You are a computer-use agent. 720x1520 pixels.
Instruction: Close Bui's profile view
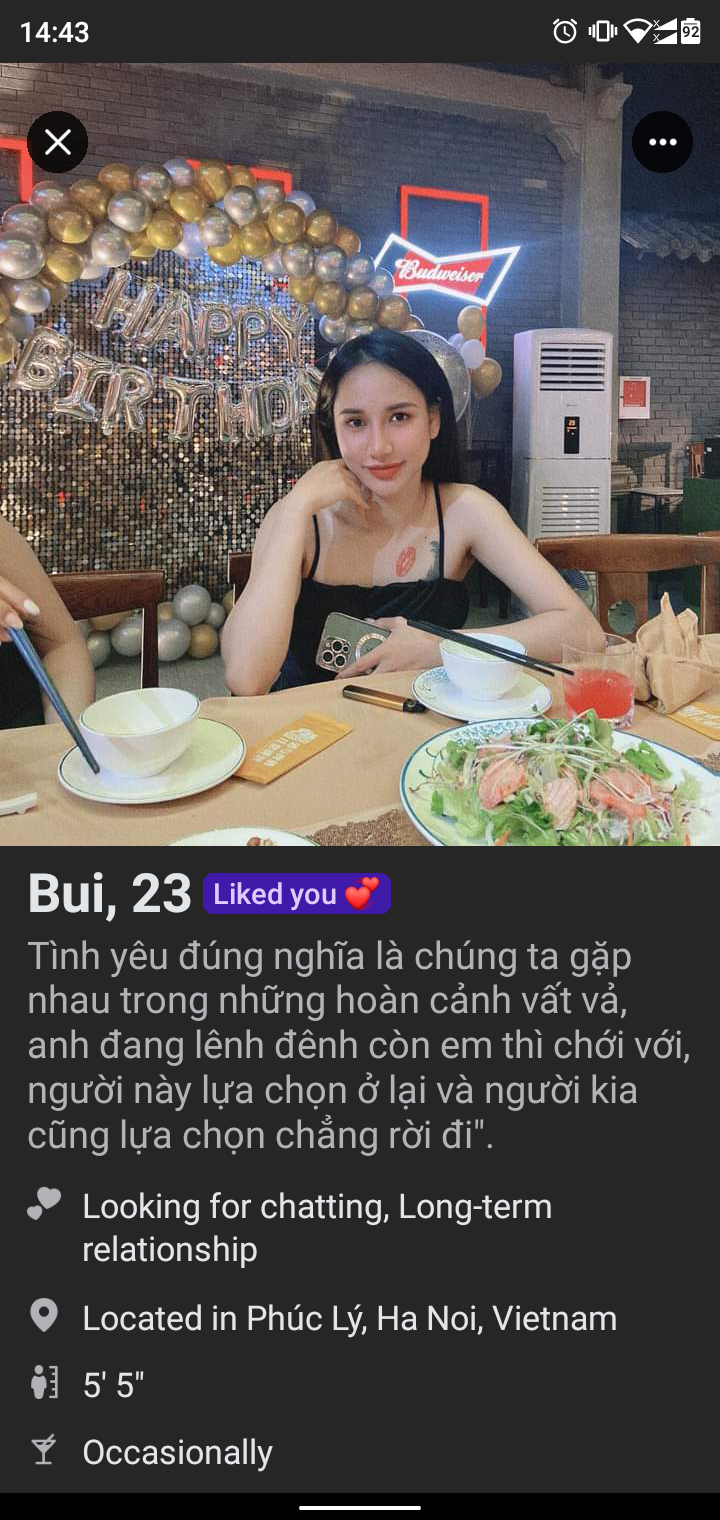[x=58, y=143]
